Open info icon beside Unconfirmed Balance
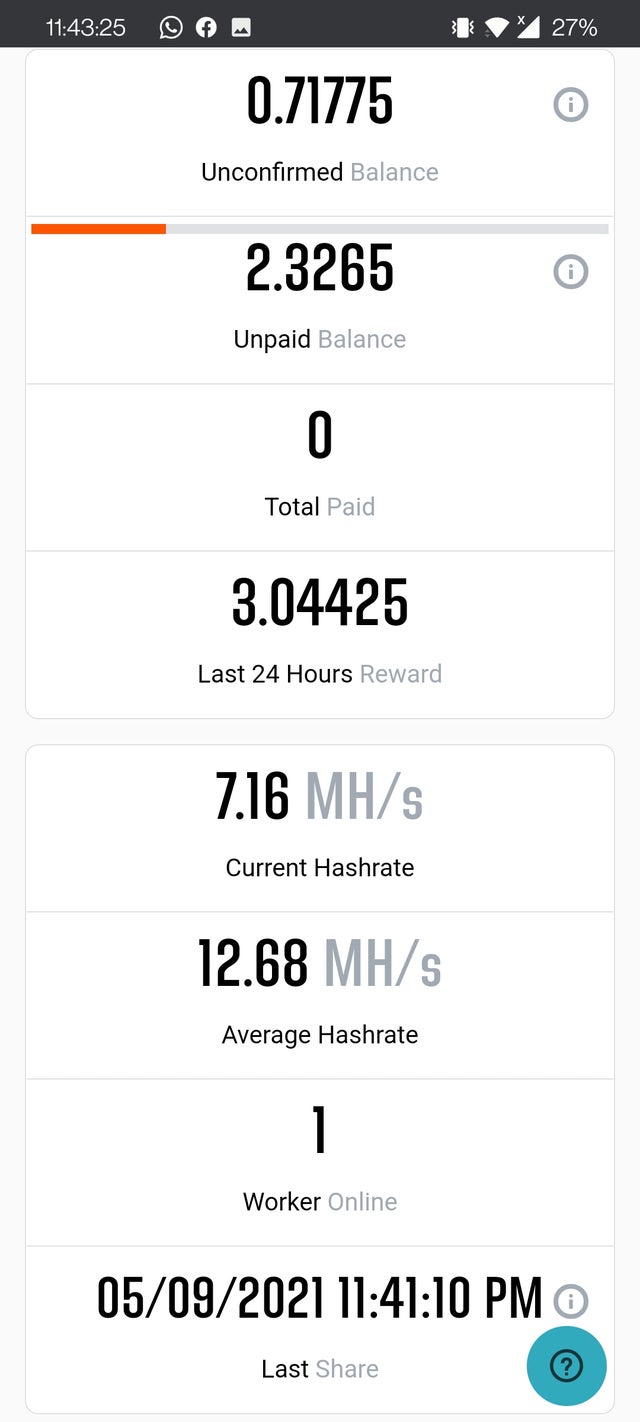 (x=571, y=104)
